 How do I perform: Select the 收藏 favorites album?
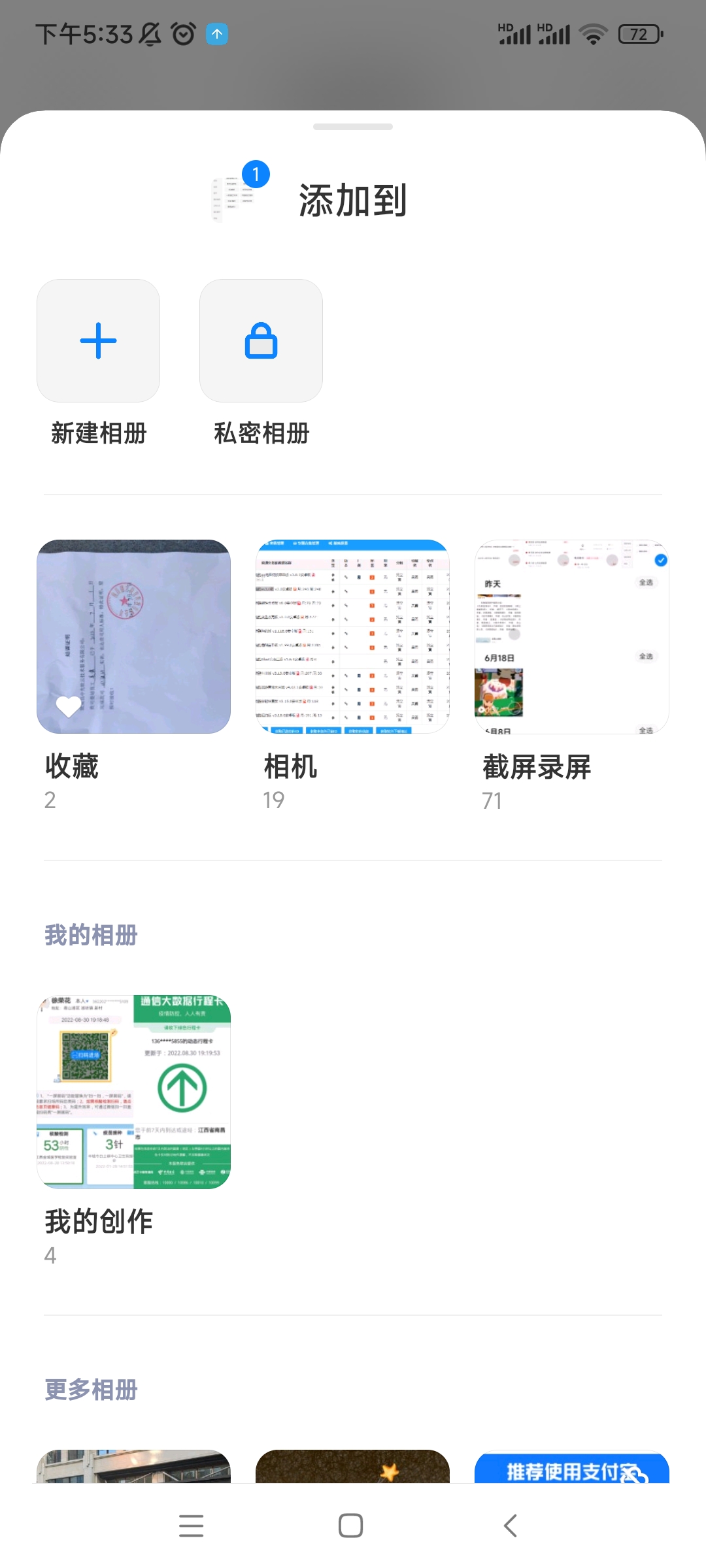pyautogui.click(x=133, y=636)
